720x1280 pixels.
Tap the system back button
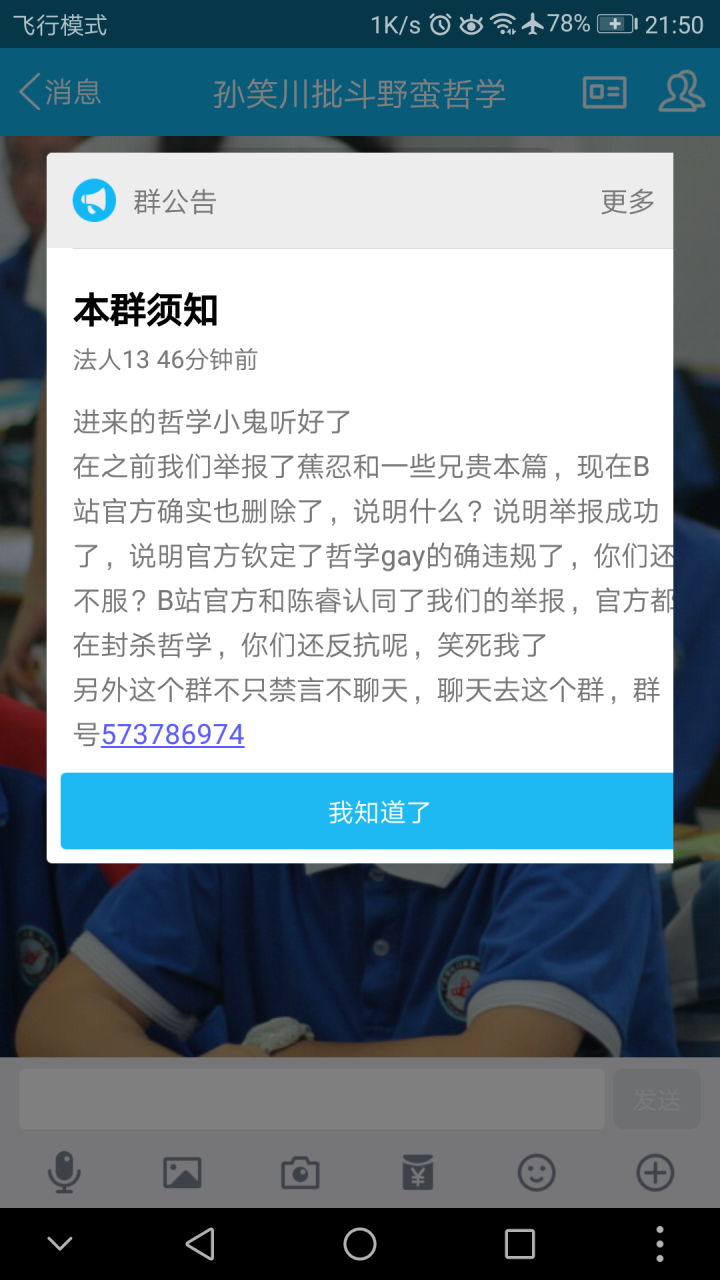pos(200,1244)
